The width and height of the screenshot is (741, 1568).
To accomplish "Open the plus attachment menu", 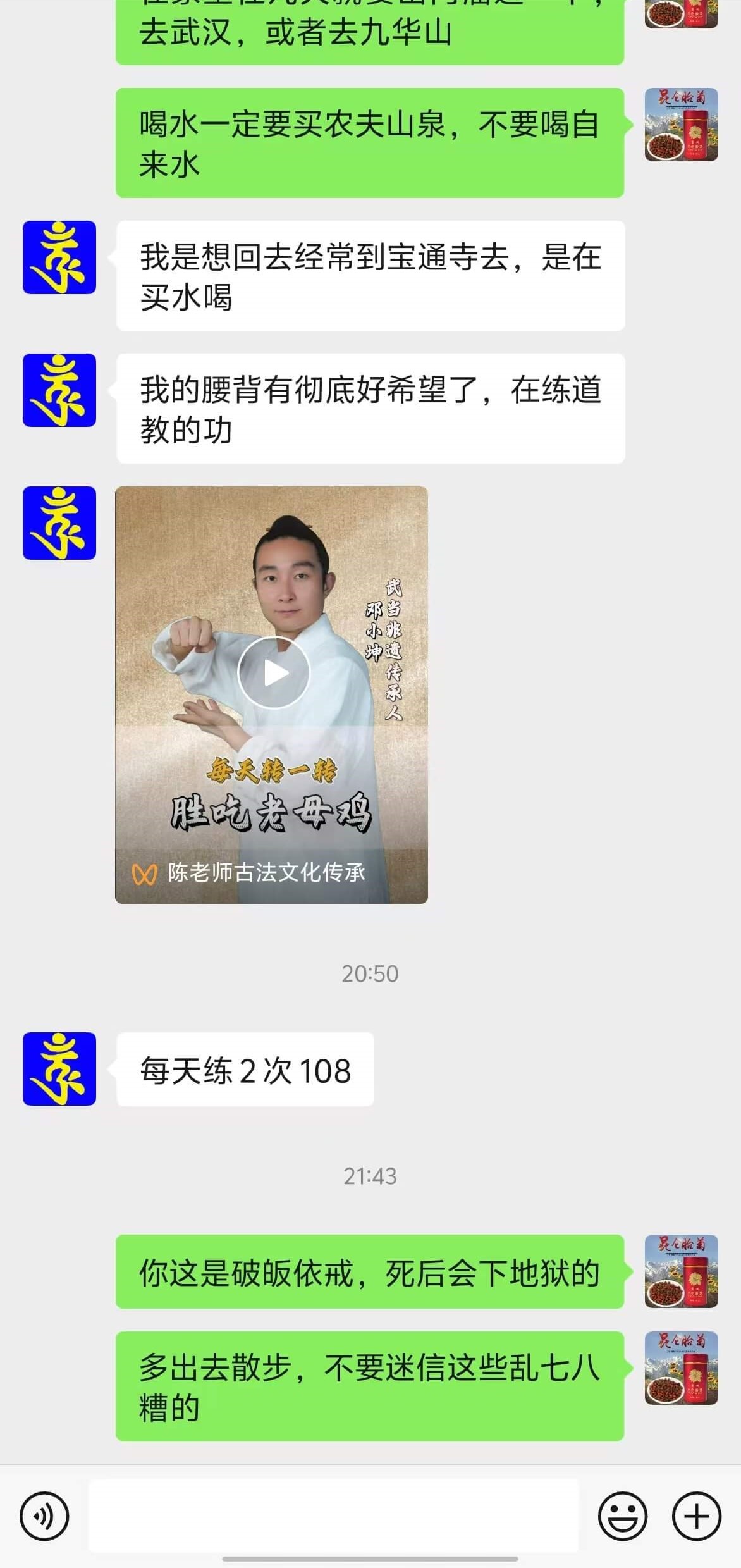I will point(696,1516).
